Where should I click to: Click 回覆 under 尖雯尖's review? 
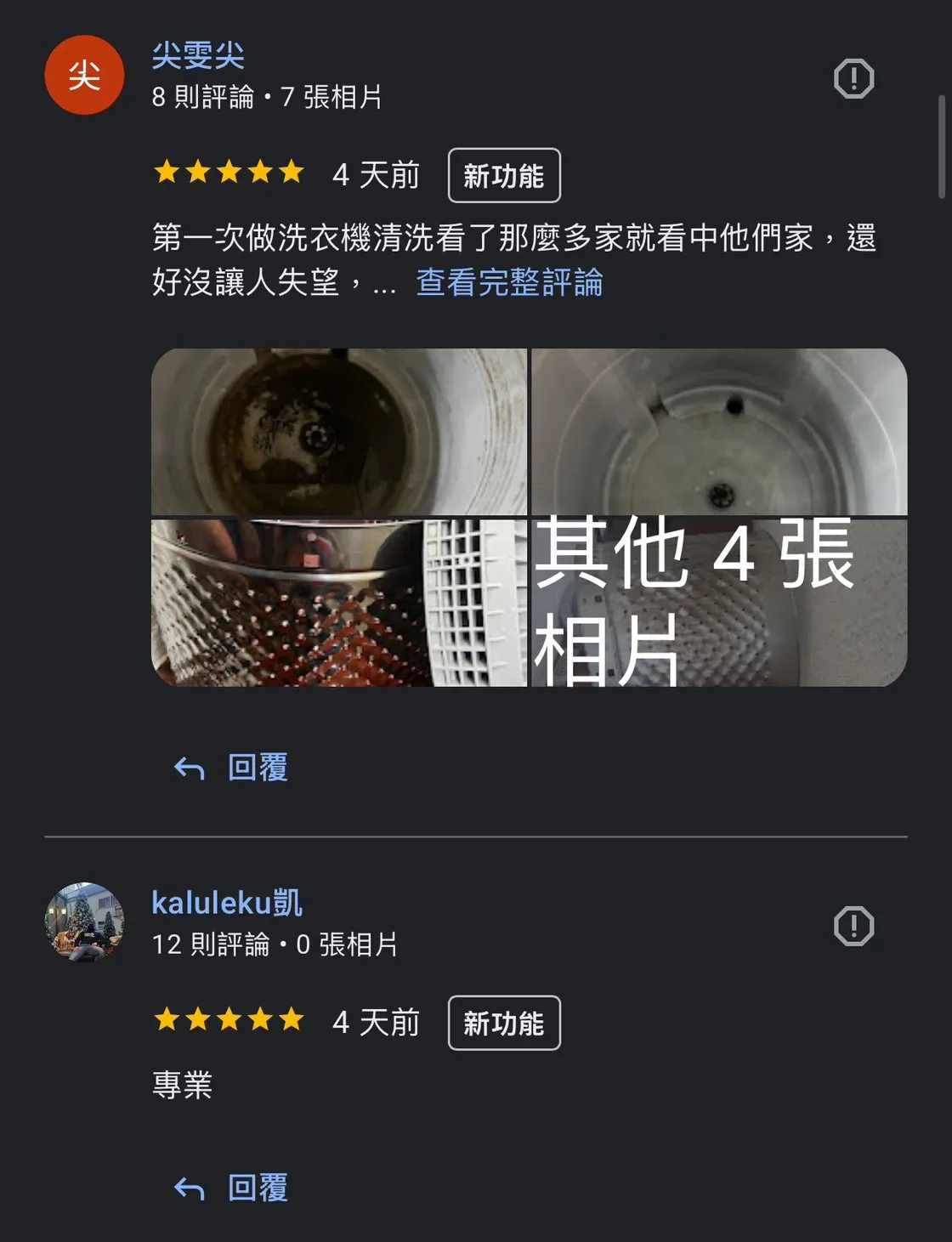[257, 768]
